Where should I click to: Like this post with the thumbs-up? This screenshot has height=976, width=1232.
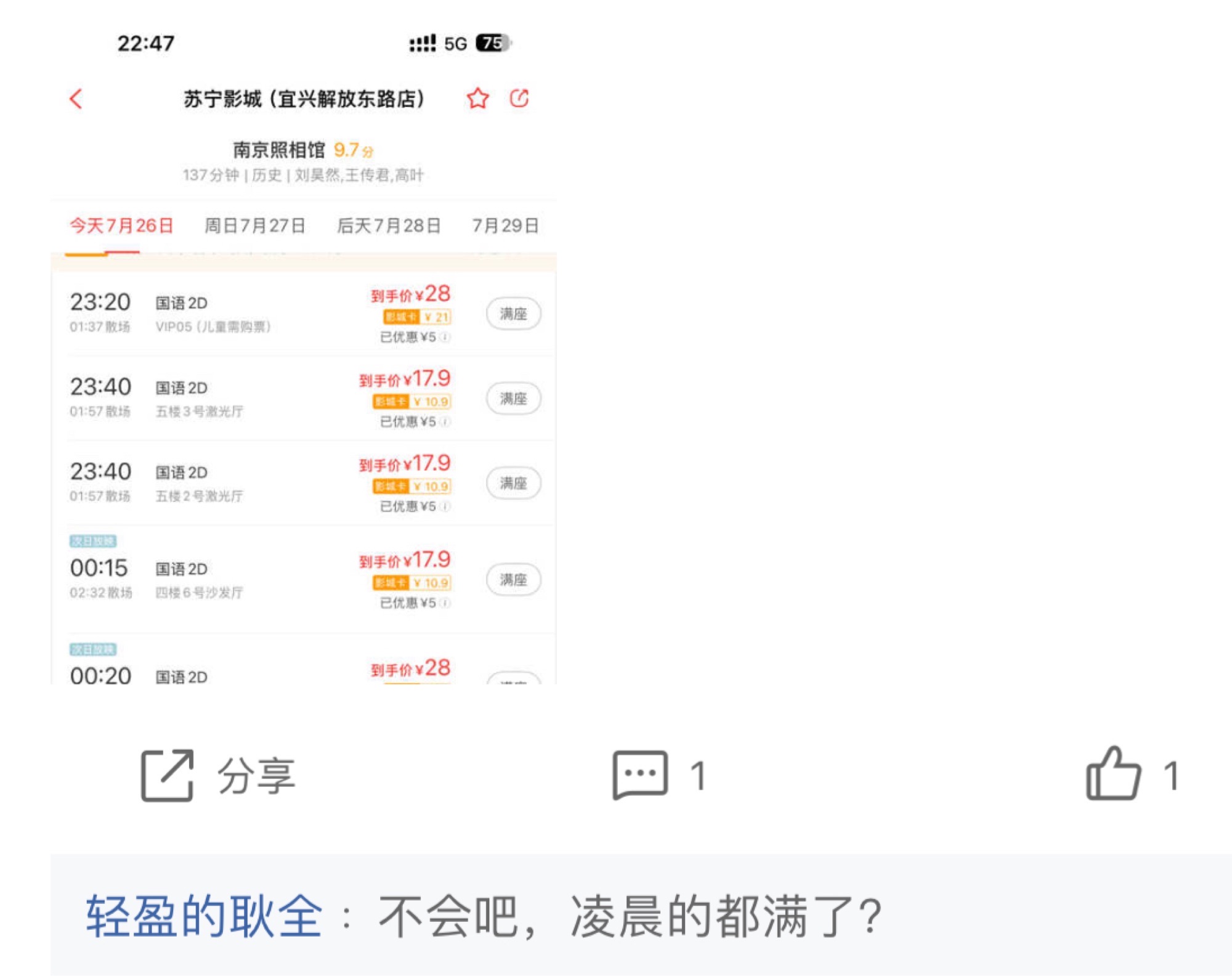1114,774
